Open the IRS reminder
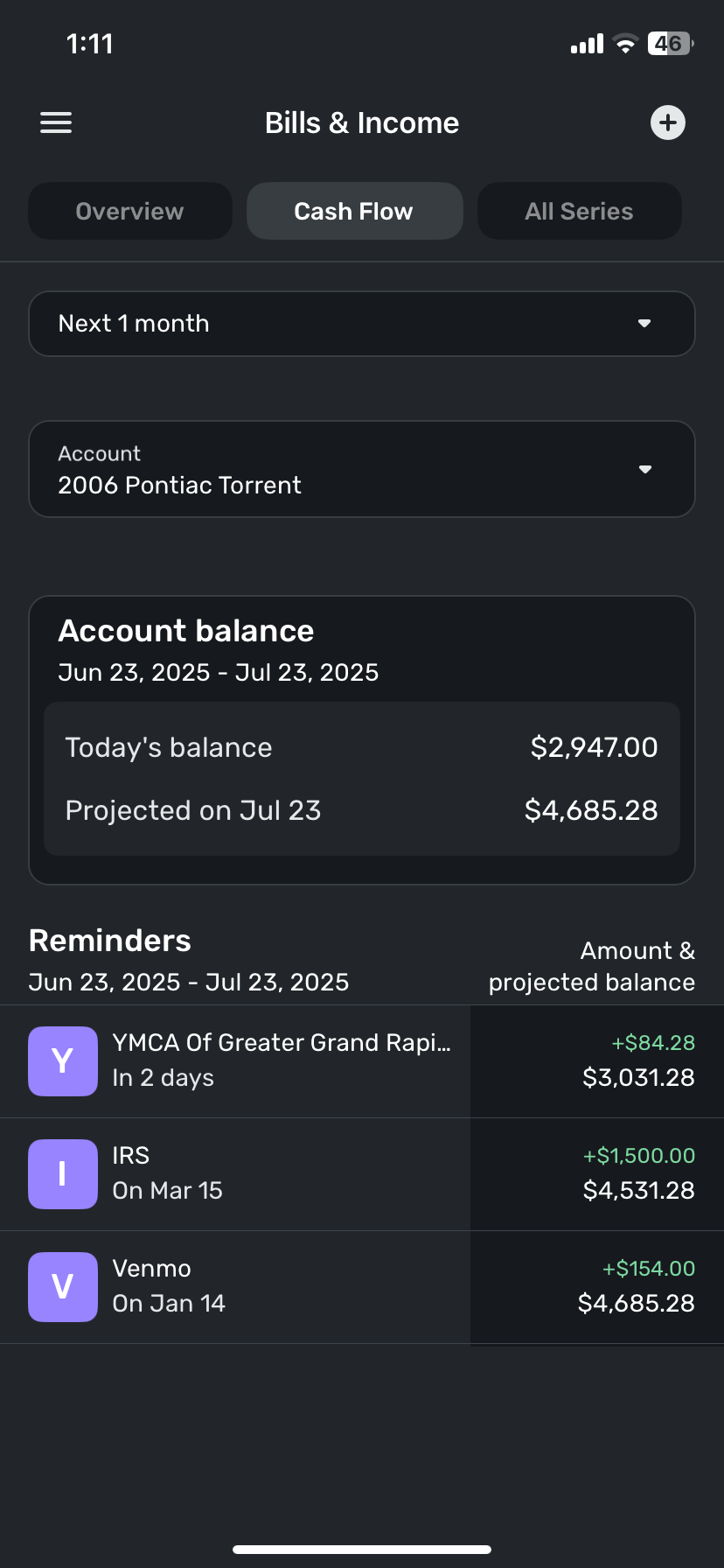This screenshot has width=724, height=1568. pyautogui.click(x=362, y=1174)
